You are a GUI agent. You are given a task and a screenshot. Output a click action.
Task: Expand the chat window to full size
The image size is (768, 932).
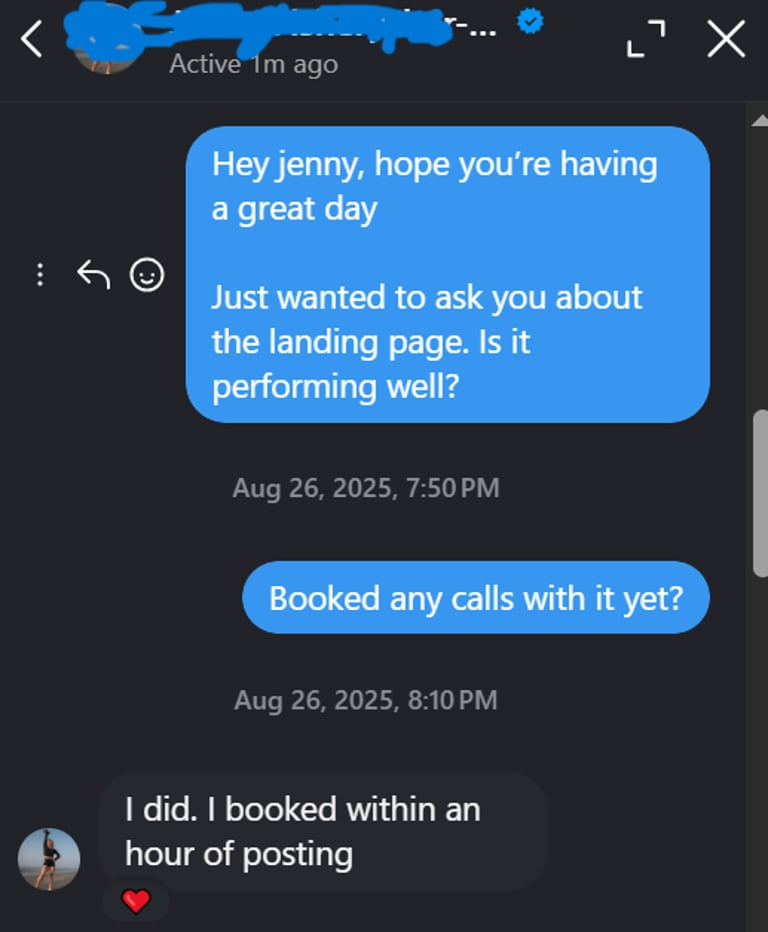646,39
